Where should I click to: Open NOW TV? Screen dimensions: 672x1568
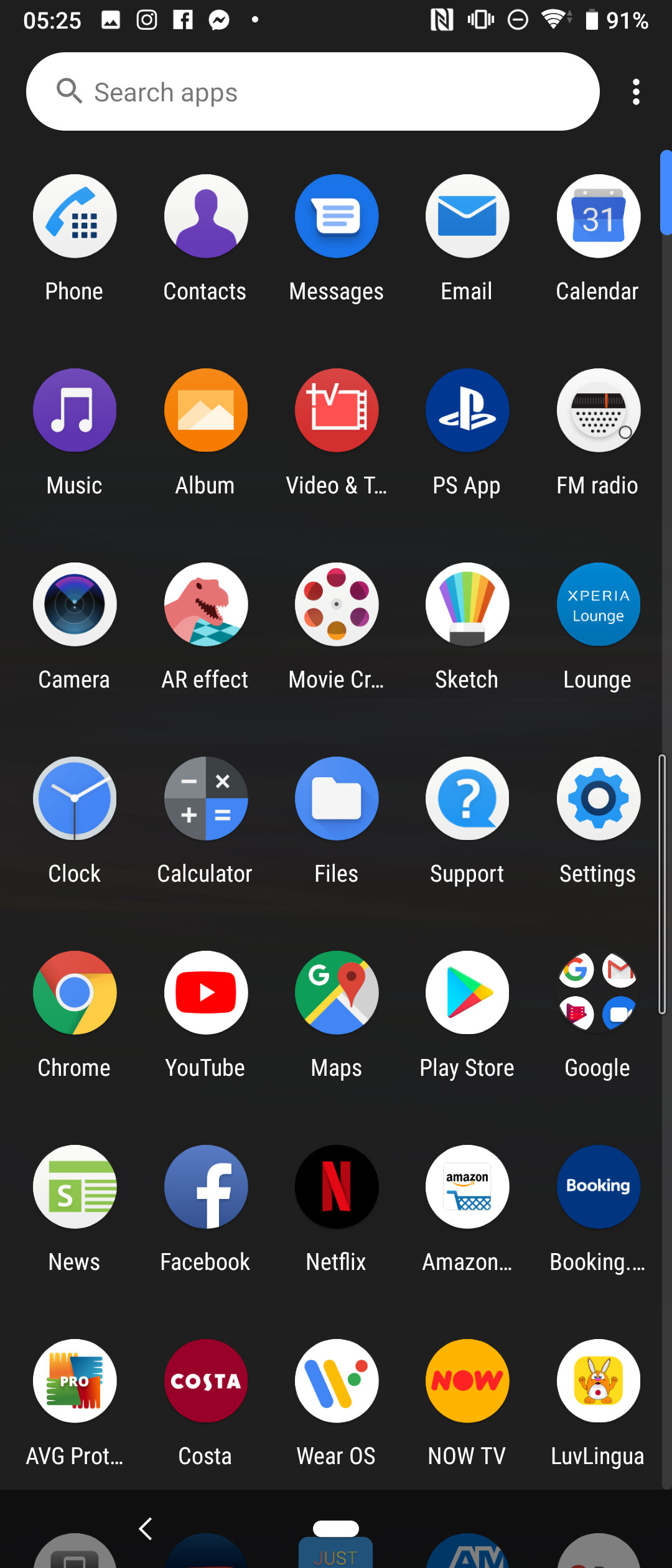coord(467,1381)
